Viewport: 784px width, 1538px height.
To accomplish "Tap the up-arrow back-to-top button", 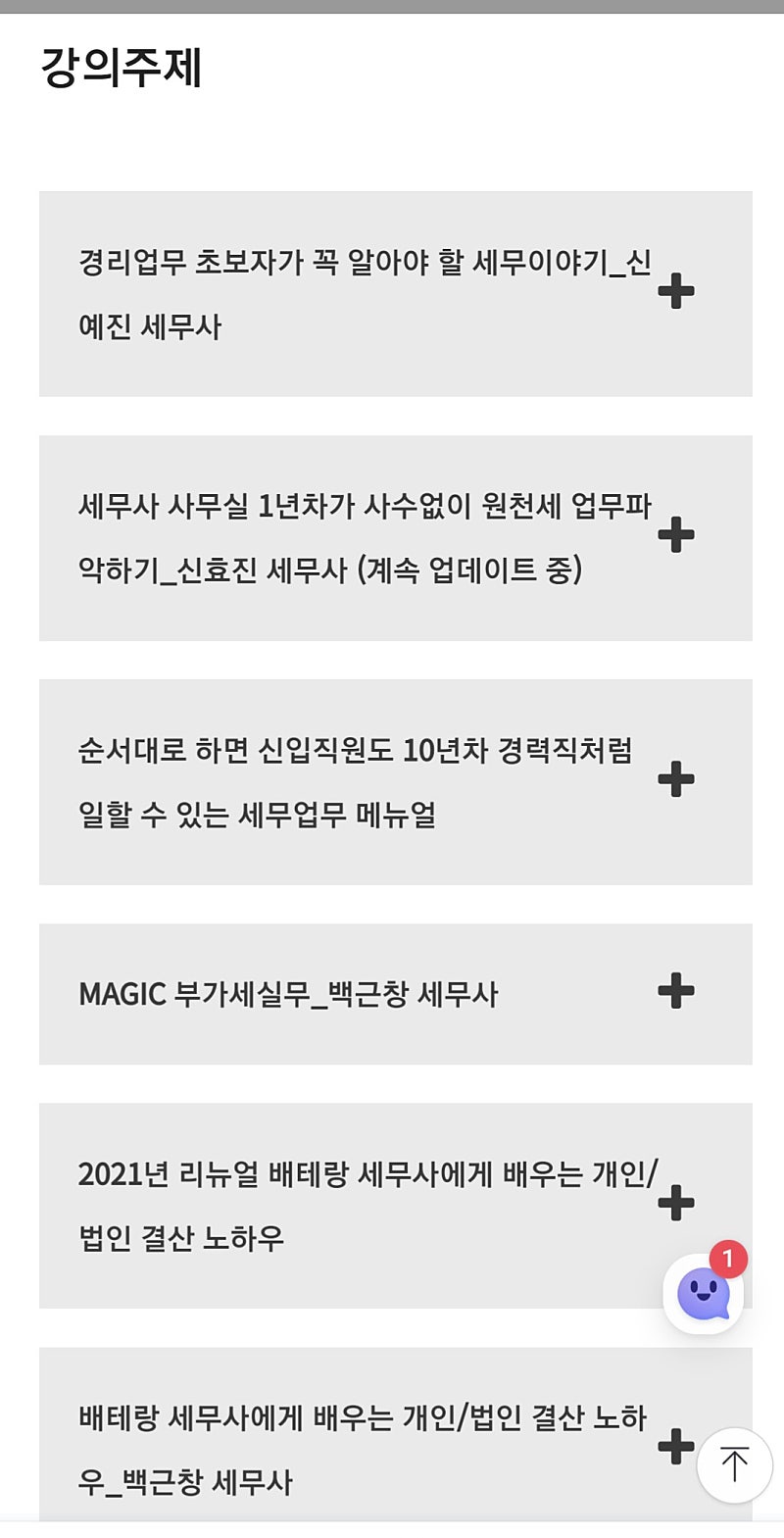I will point(735,1464).
